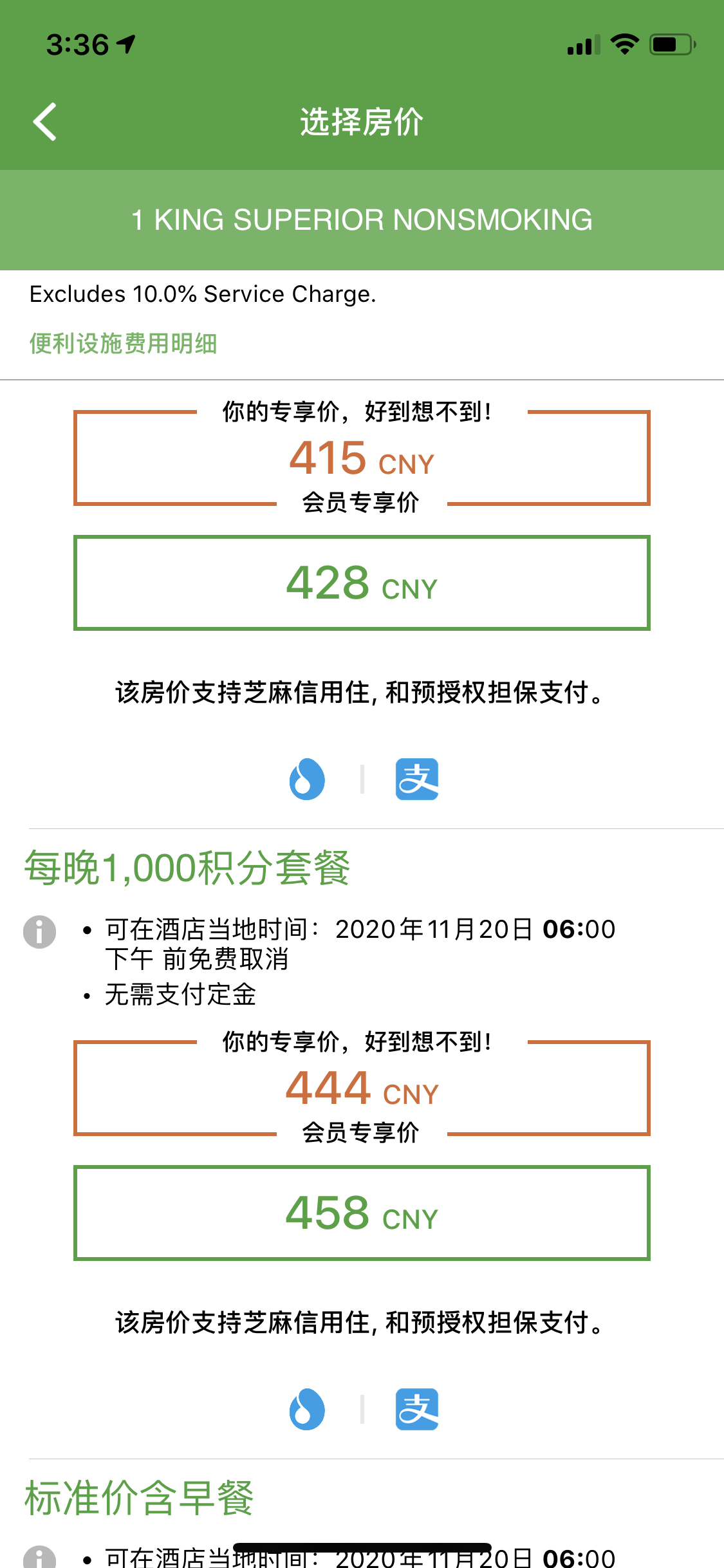Screen dimensions: 724x1568
Task: Choose the 428 CNY rate
Action: 362,583
